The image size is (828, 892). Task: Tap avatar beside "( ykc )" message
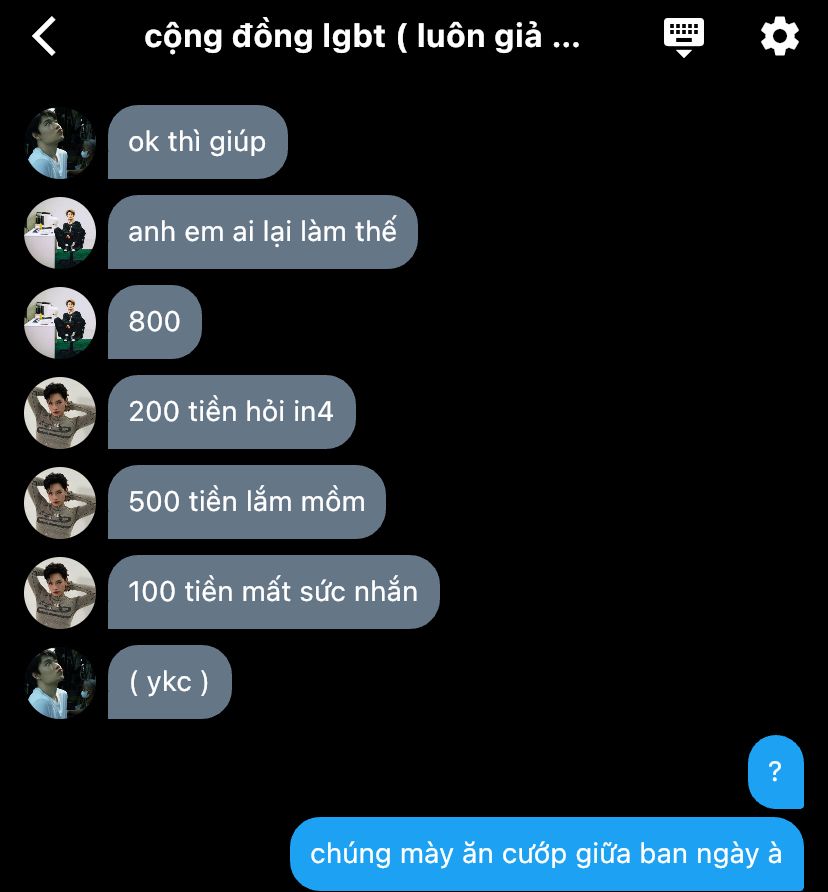click(x=60, y=683)
